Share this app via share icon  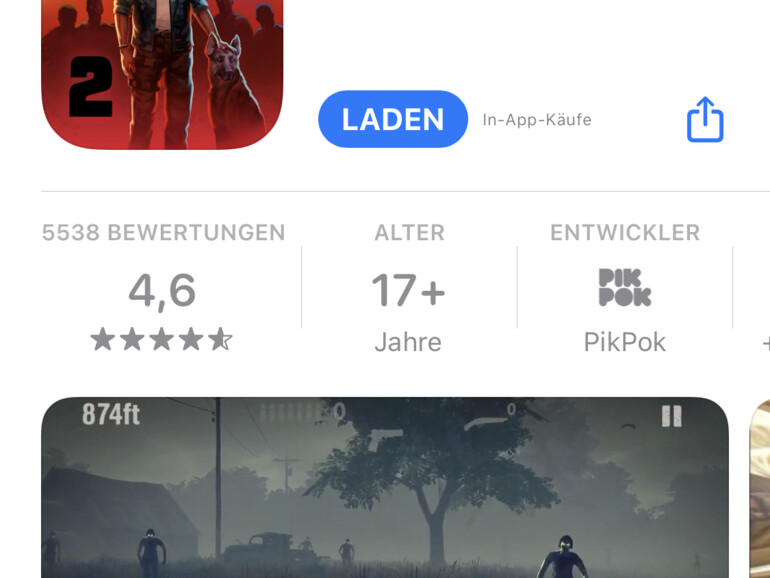point(704,120)
